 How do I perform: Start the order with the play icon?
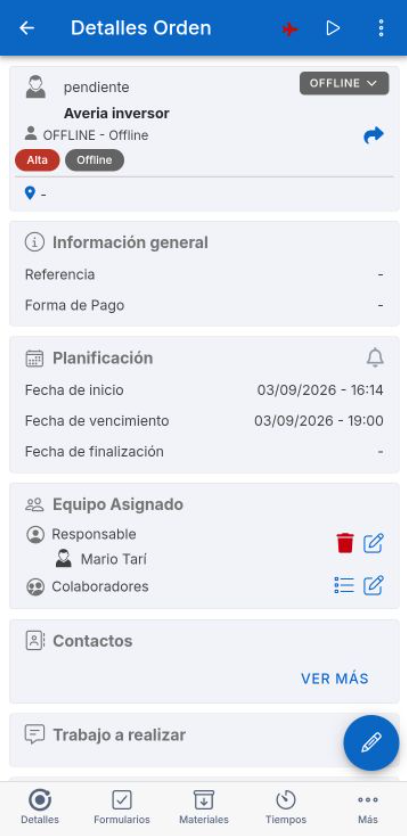[x=333, y=28]
